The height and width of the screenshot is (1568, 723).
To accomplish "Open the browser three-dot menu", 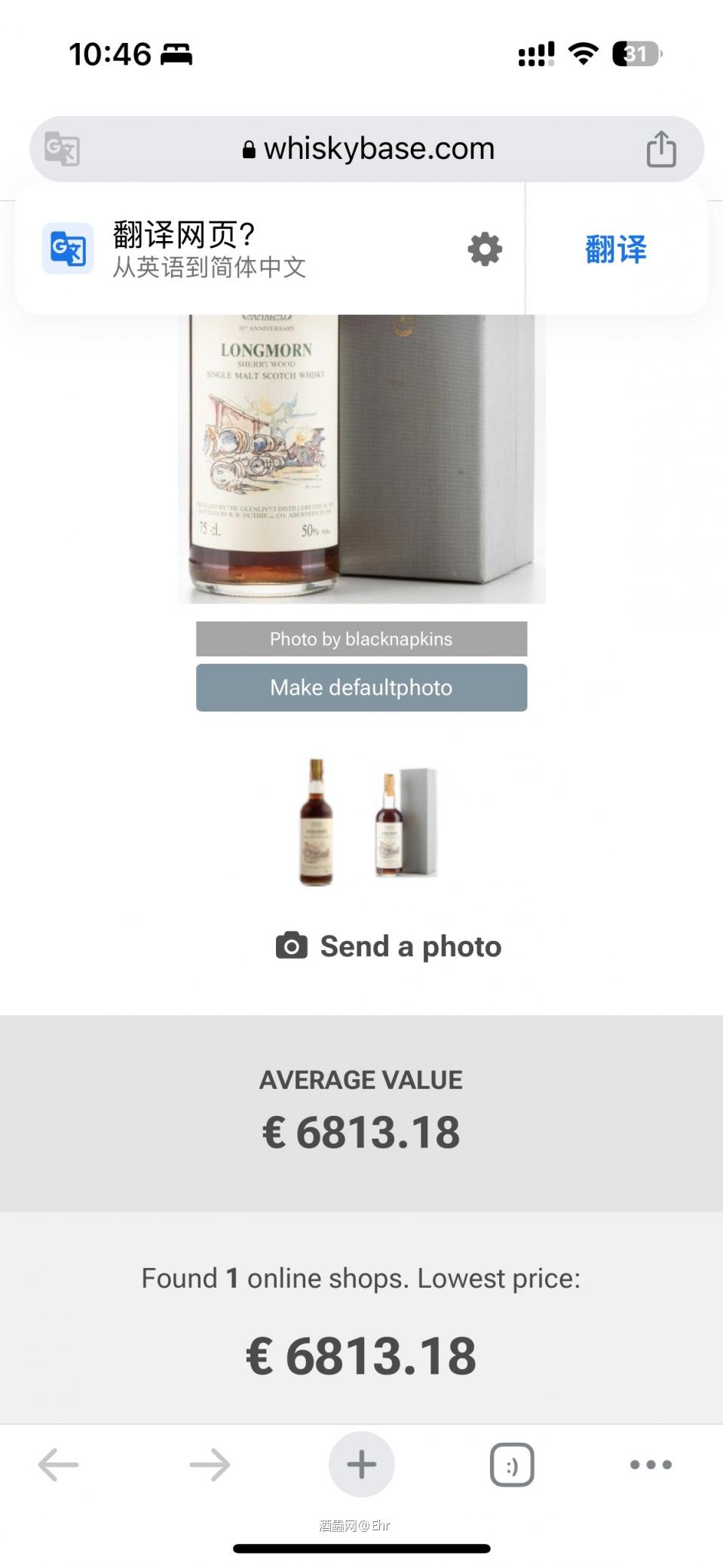I will point(651,1465).
